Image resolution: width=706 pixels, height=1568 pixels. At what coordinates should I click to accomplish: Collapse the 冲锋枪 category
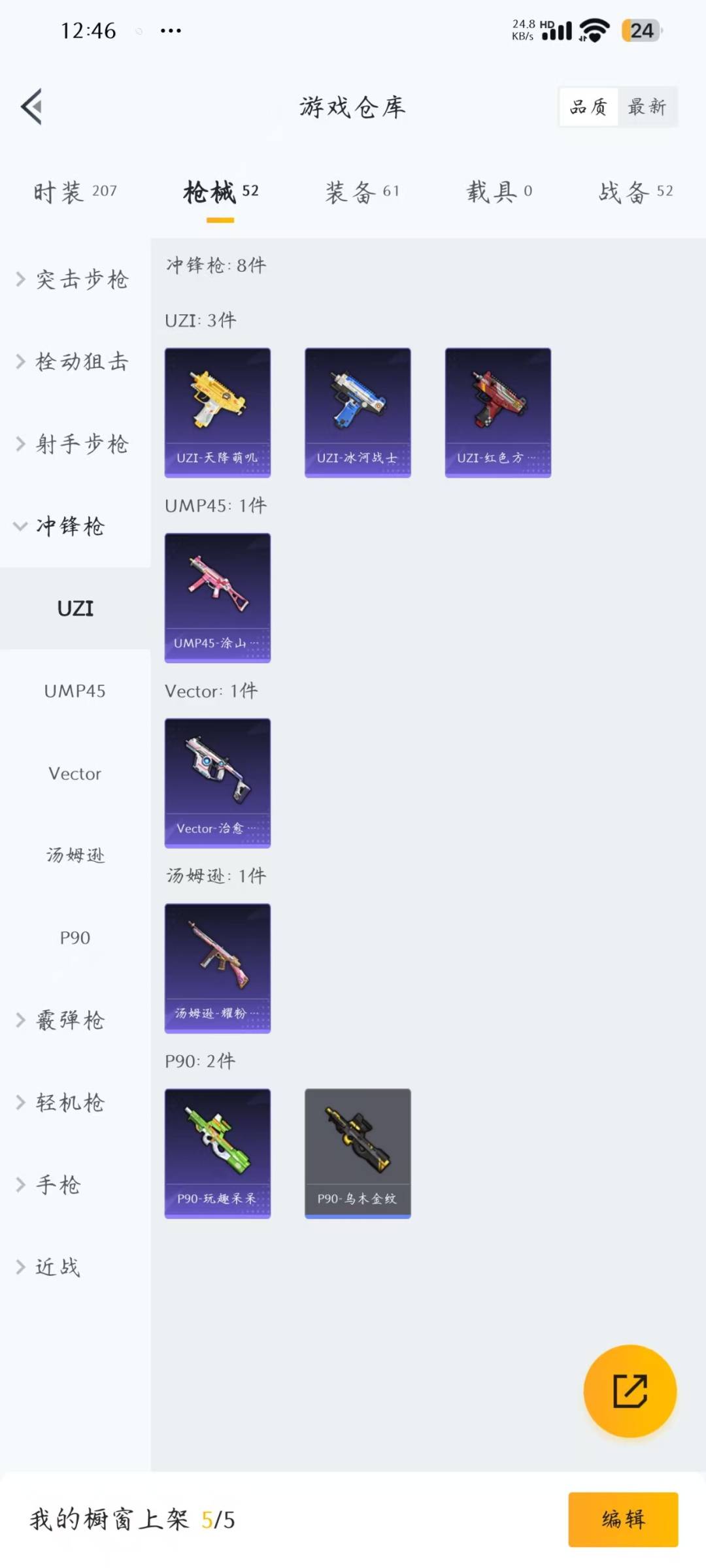point(75,526)
